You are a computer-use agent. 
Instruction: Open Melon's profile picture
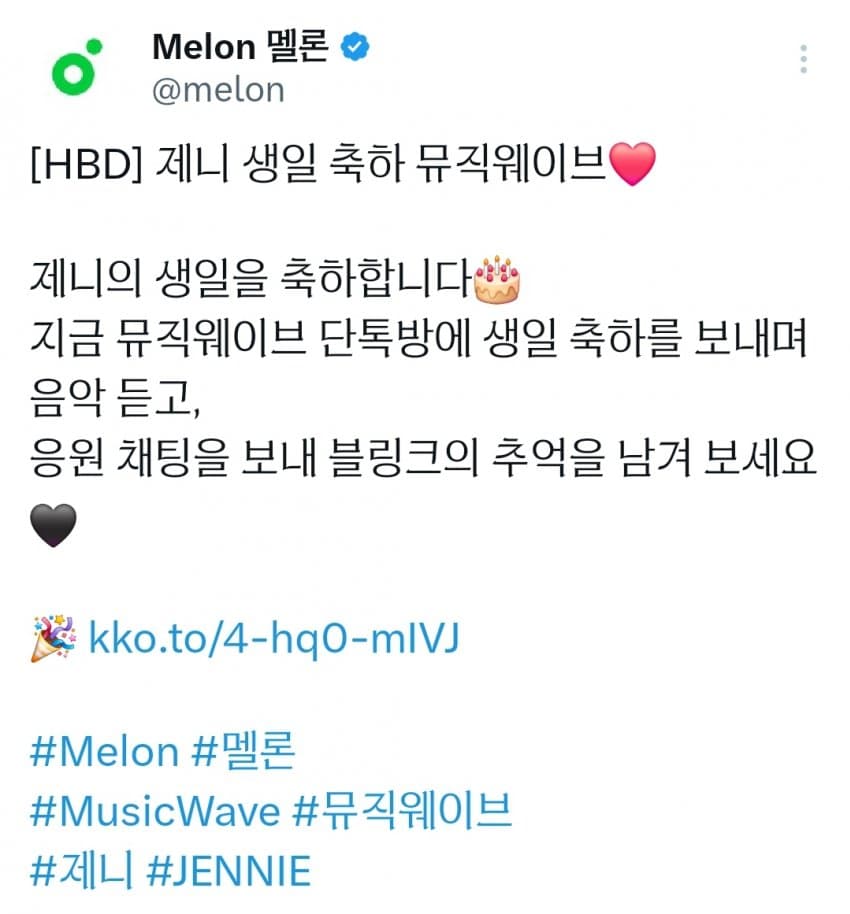[78, 69]
